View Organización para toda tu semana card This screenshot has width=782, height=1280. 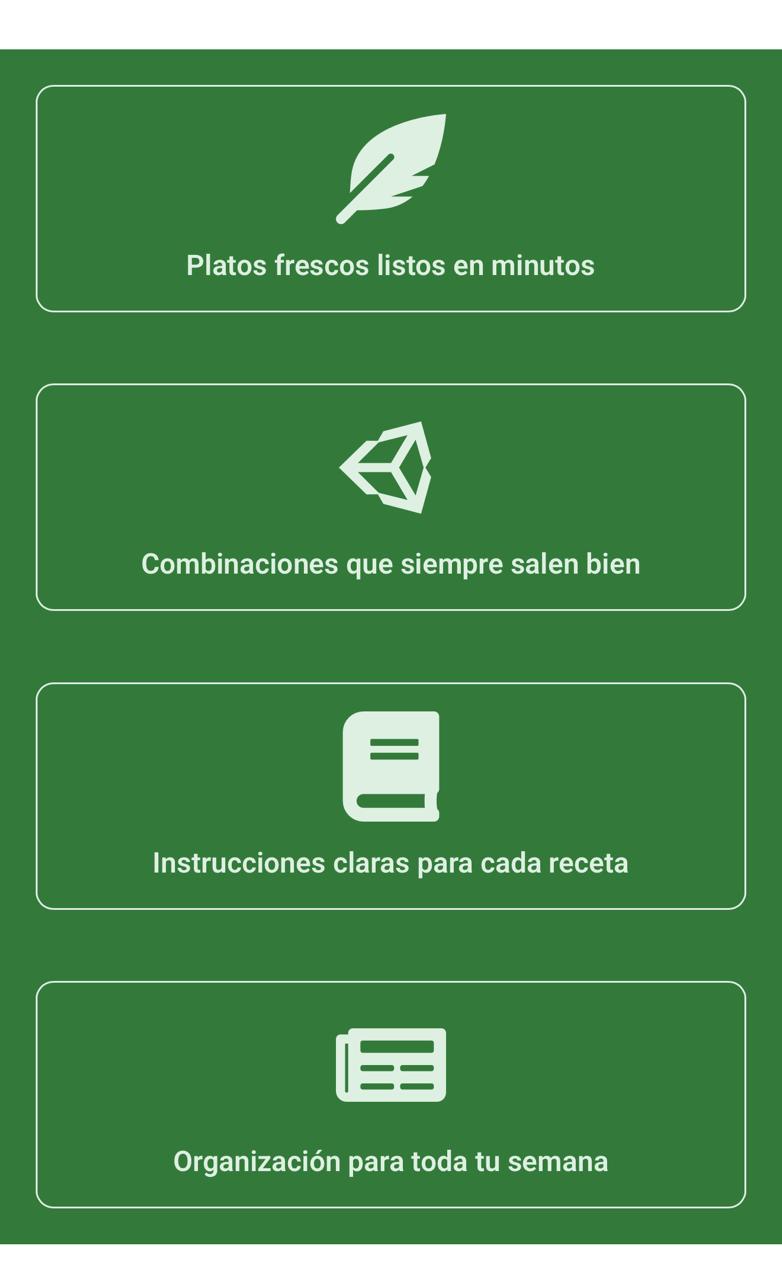coord(390,1094)
